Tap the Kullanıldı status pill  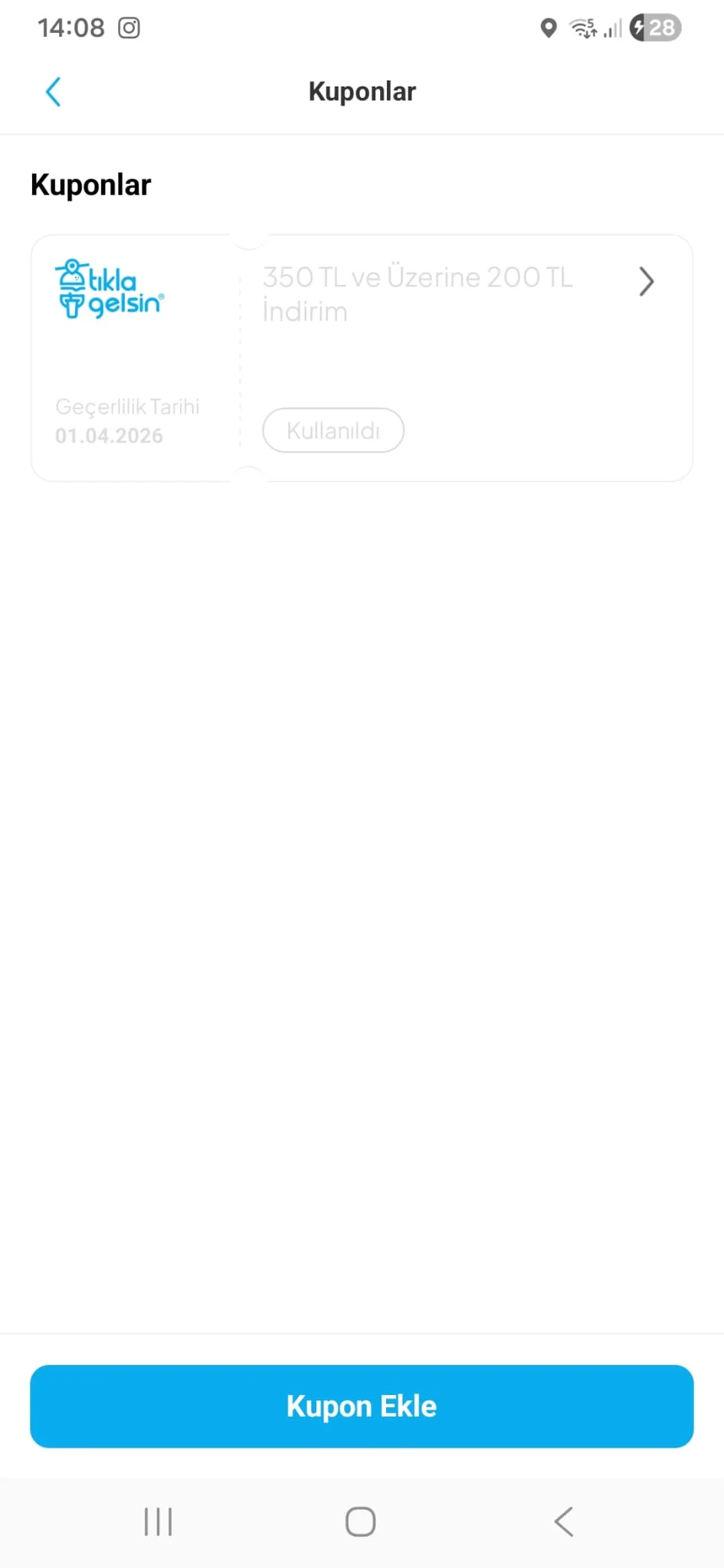coord(333,430)
